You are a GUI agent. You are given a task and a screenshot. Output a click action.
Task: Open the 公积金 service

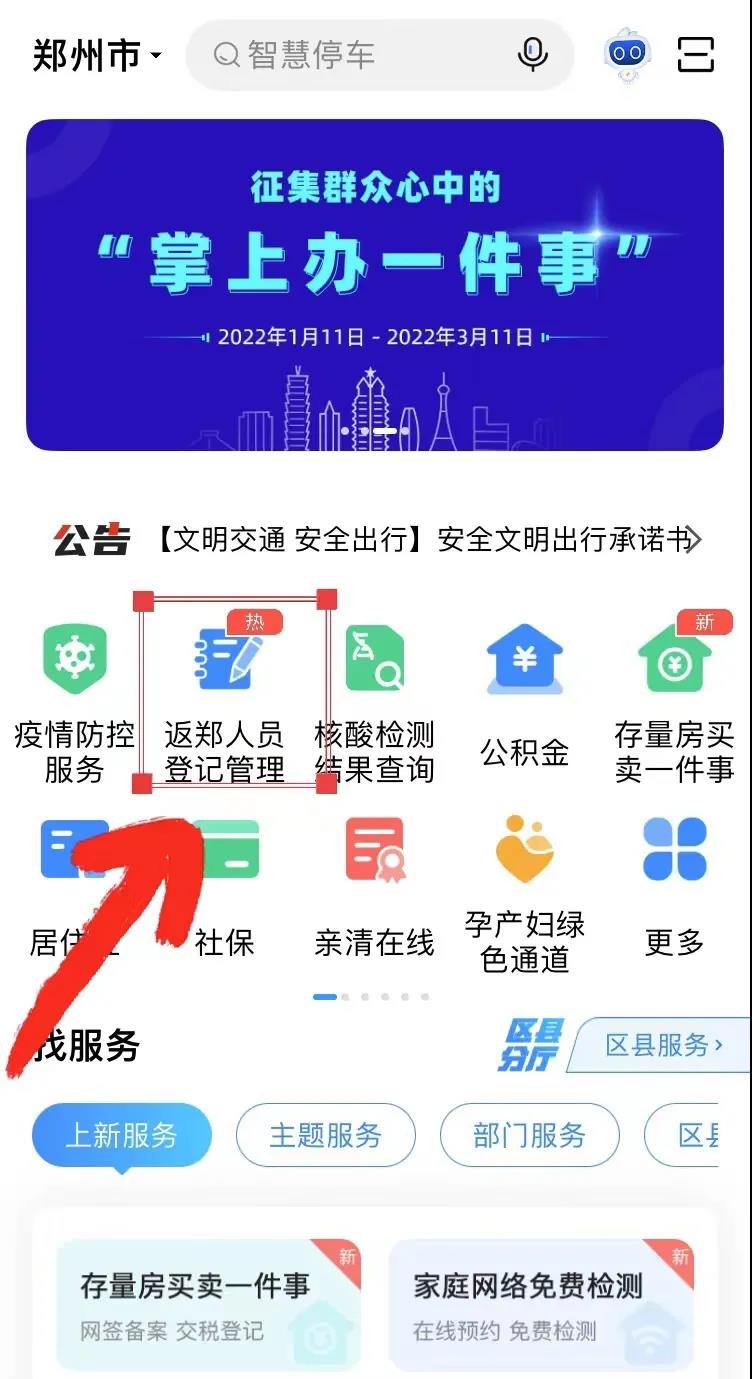[525, 700]
